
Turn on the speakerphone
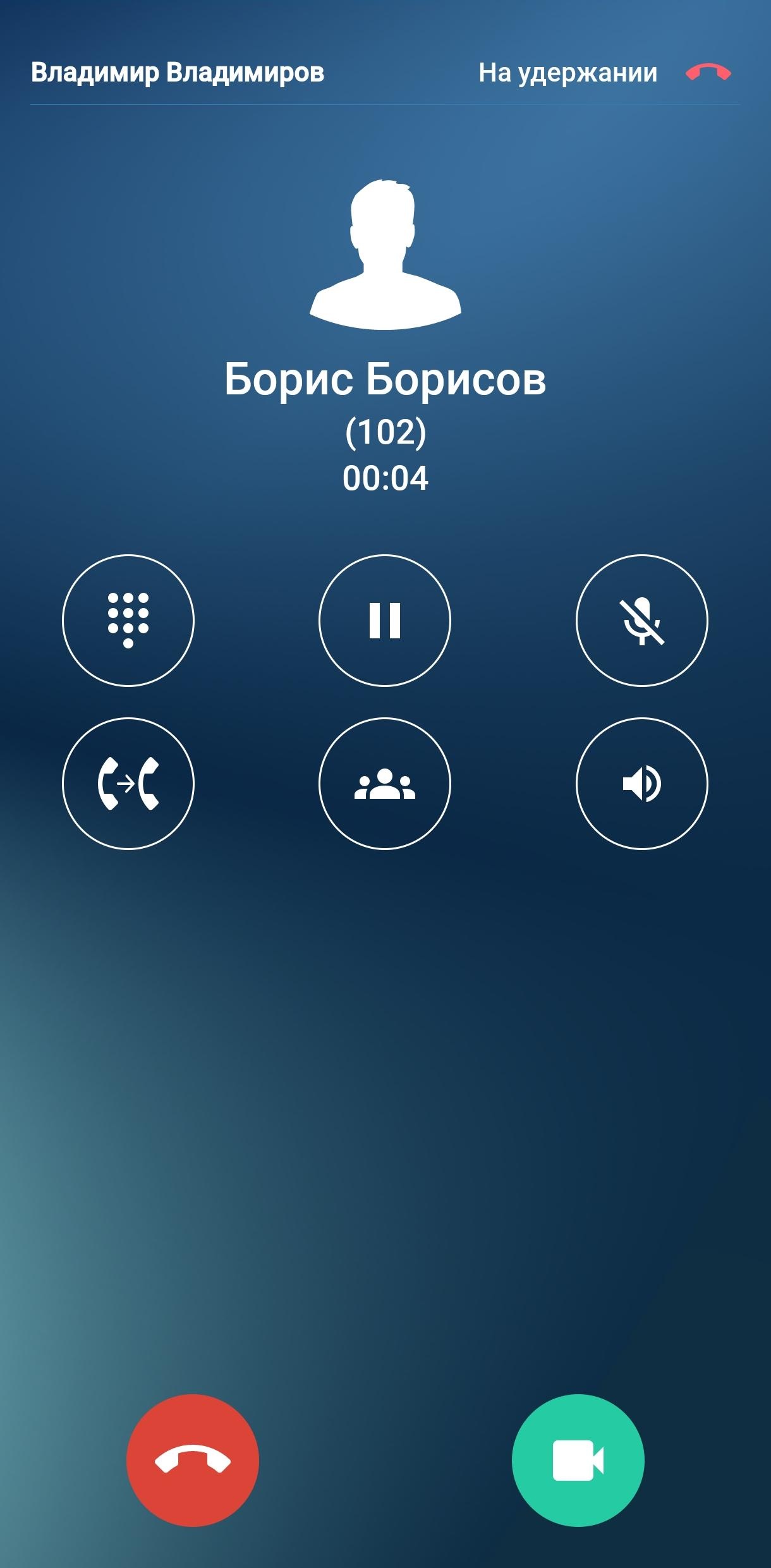pyautogui.click(x=641, y=784)
